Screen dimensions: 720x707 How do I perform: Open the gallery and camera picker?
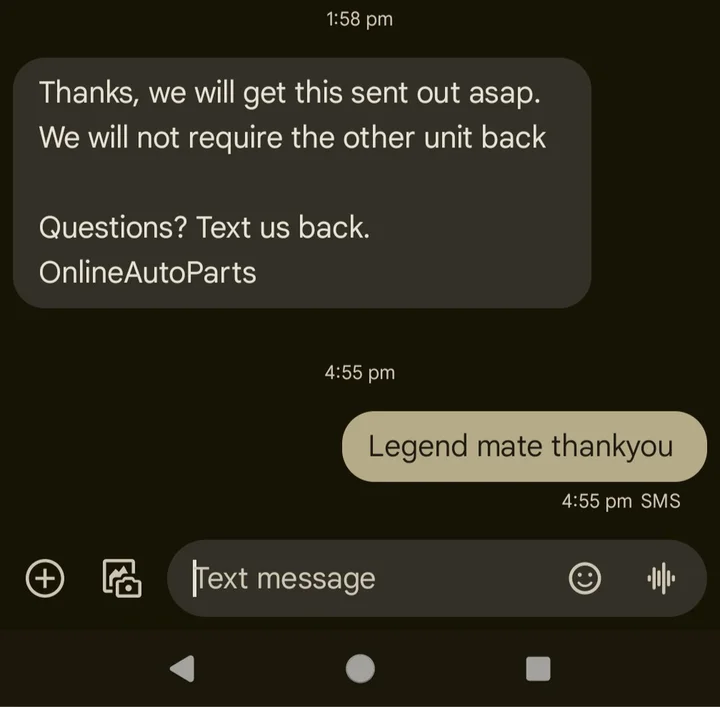click(x=122, y=578)
